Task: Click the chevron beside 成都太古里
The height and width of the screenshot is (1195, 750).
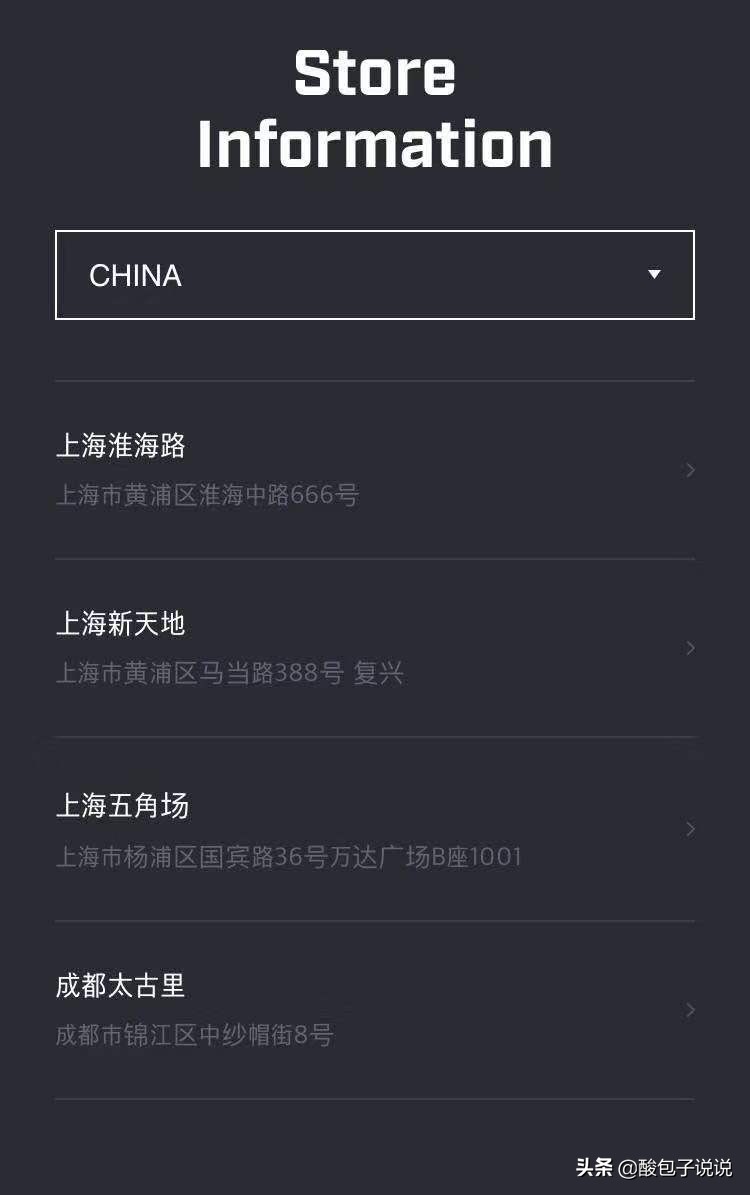Action: (x=689, y=1009)
